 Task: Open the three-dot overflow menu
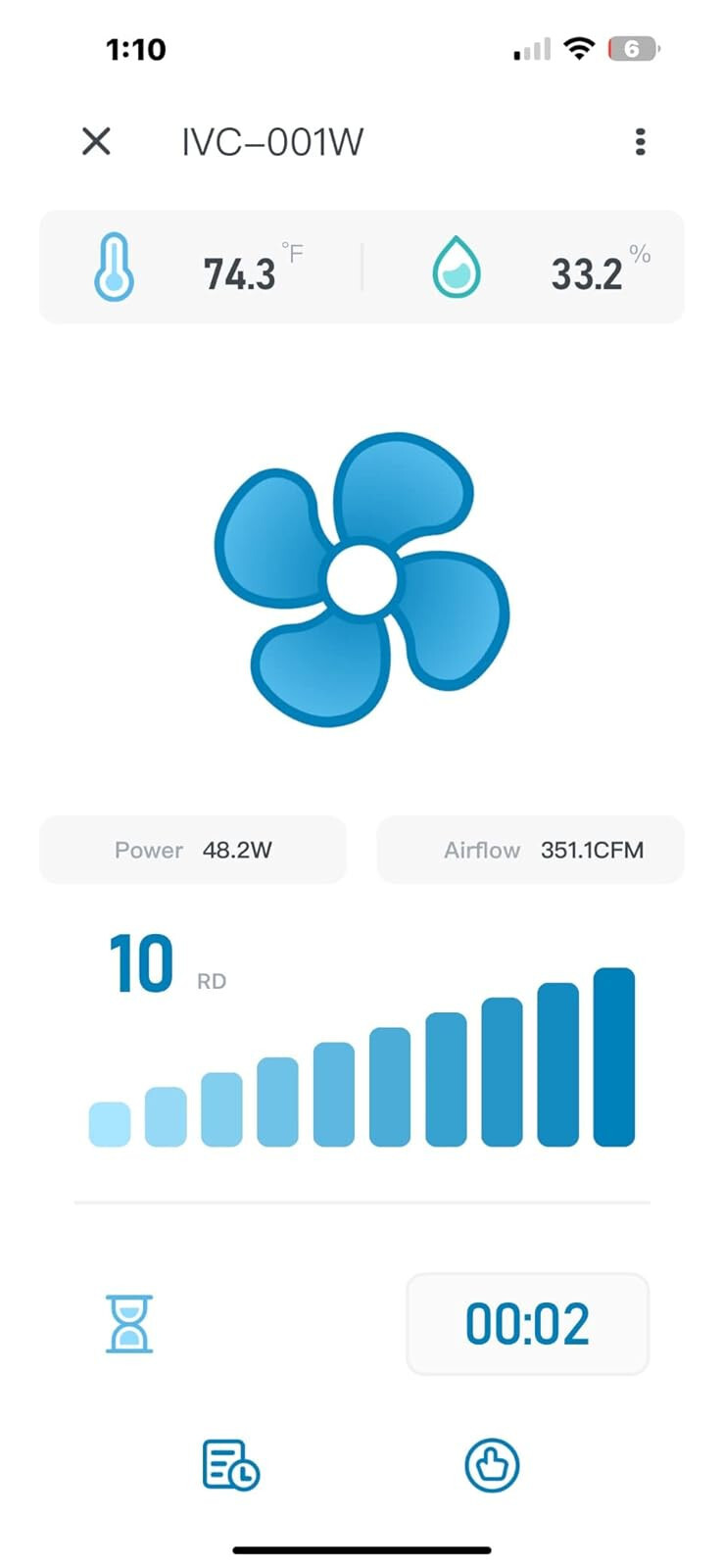pos(640,142)
